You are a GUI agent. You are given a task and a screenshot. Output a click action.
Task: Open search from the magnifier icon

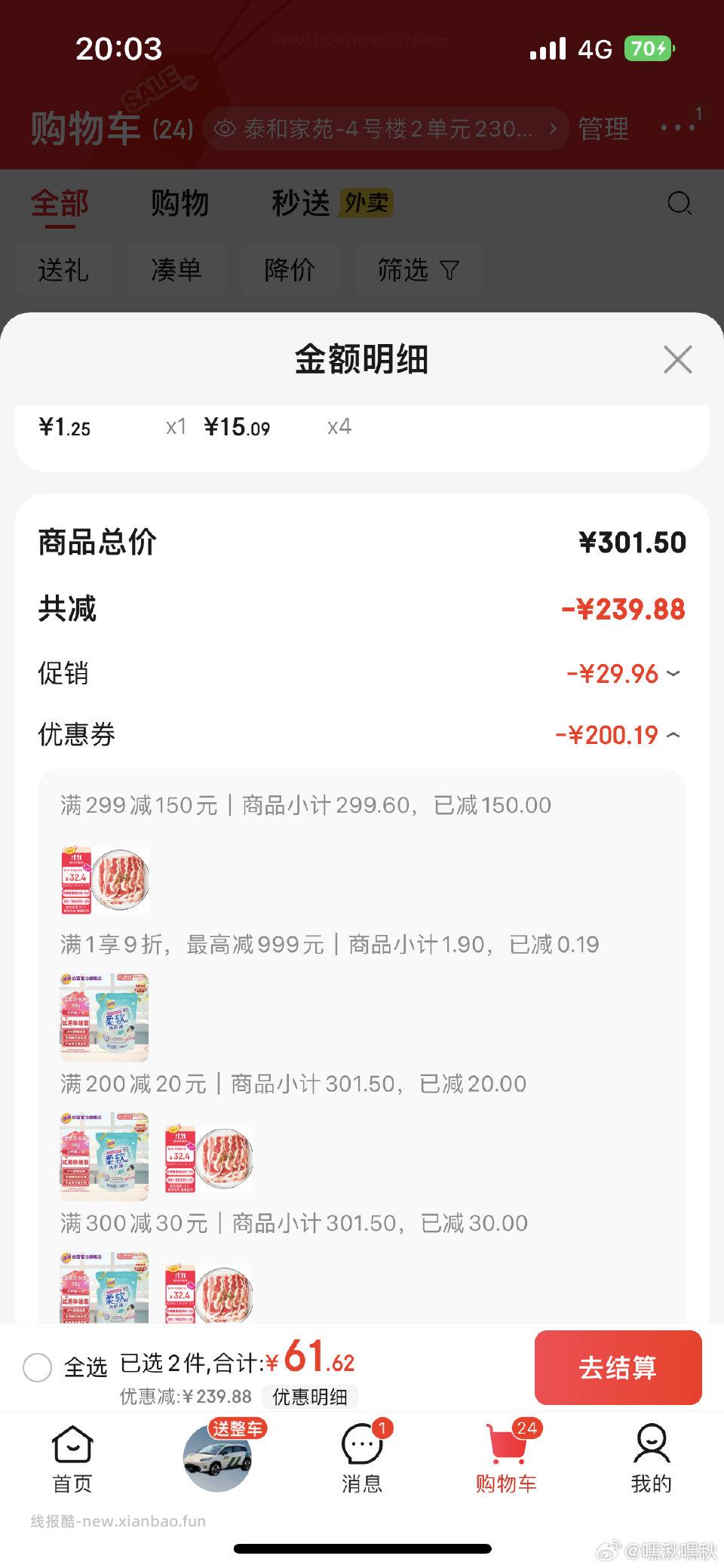(x=680, y=203)
